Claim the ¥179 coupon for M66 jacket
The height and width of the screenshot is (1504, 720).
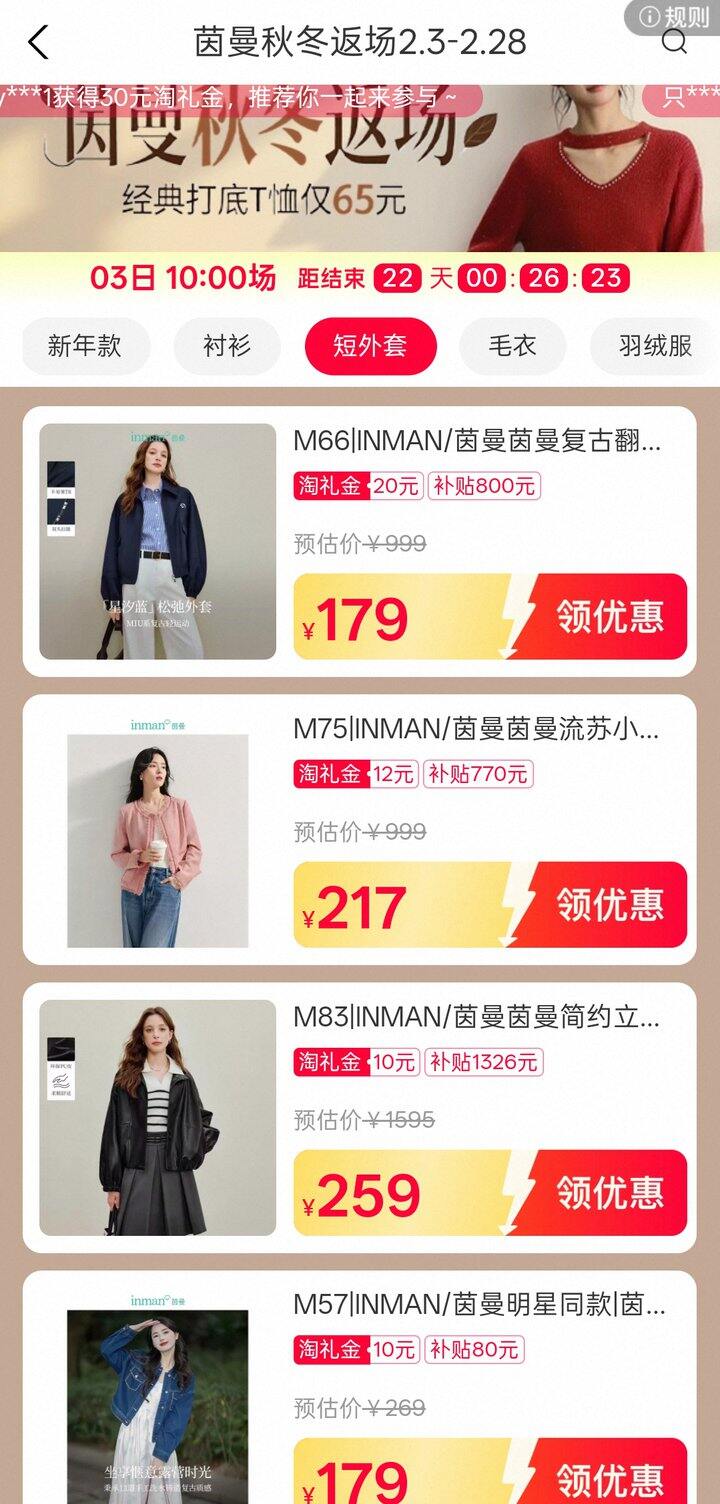609,617
